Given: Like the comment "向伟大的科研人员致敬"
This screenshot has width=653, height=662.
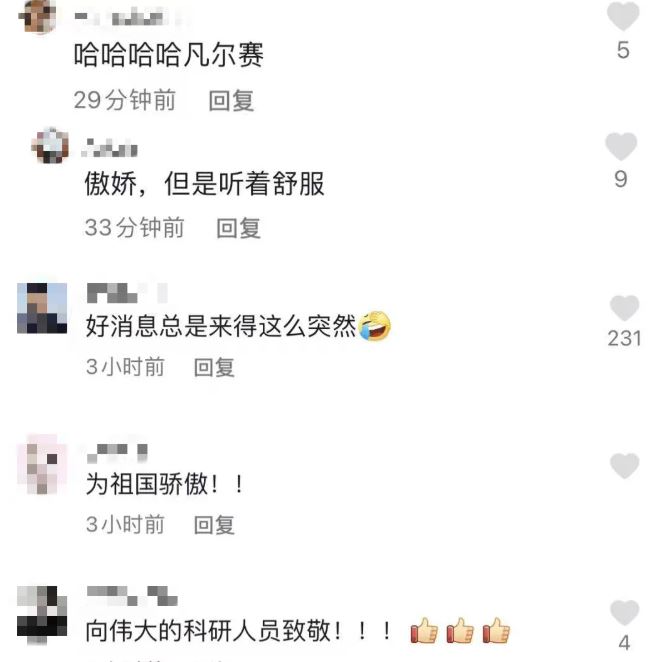Looking at the screenshot, I should 624,612.
